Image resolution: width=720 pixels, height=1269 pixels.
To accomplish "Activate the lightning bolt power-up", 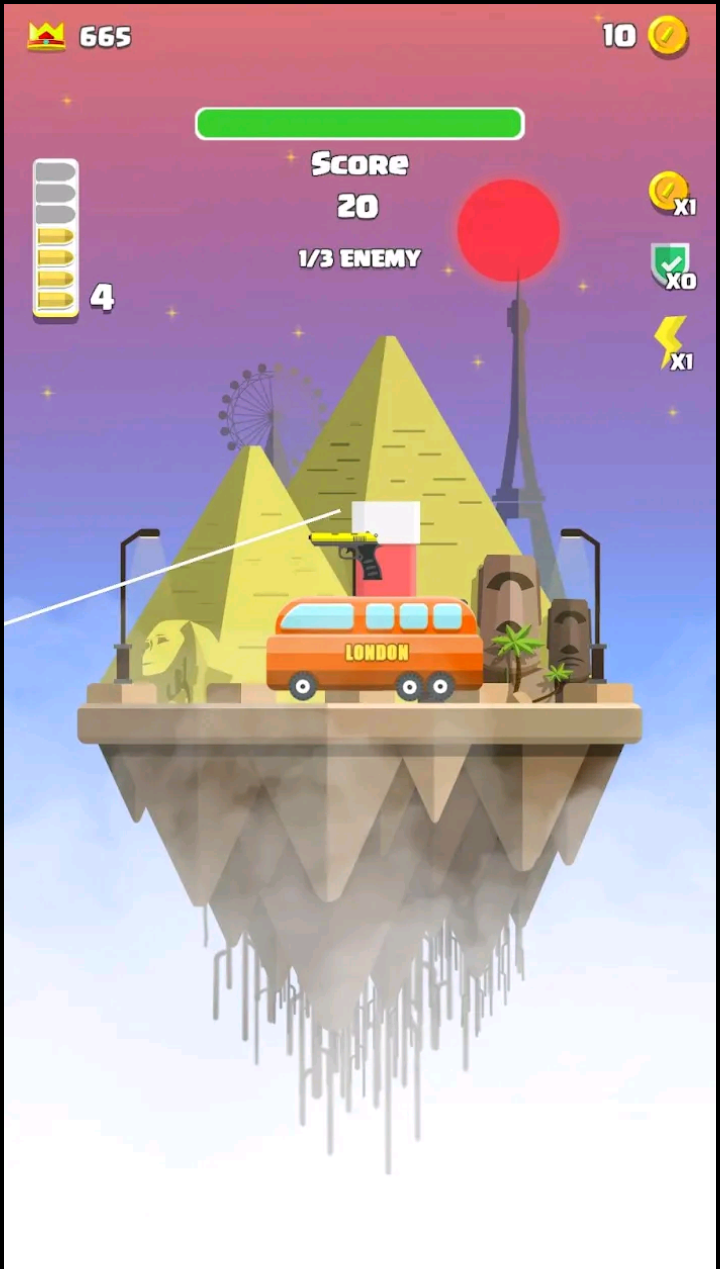I will (x=671, y=342).
